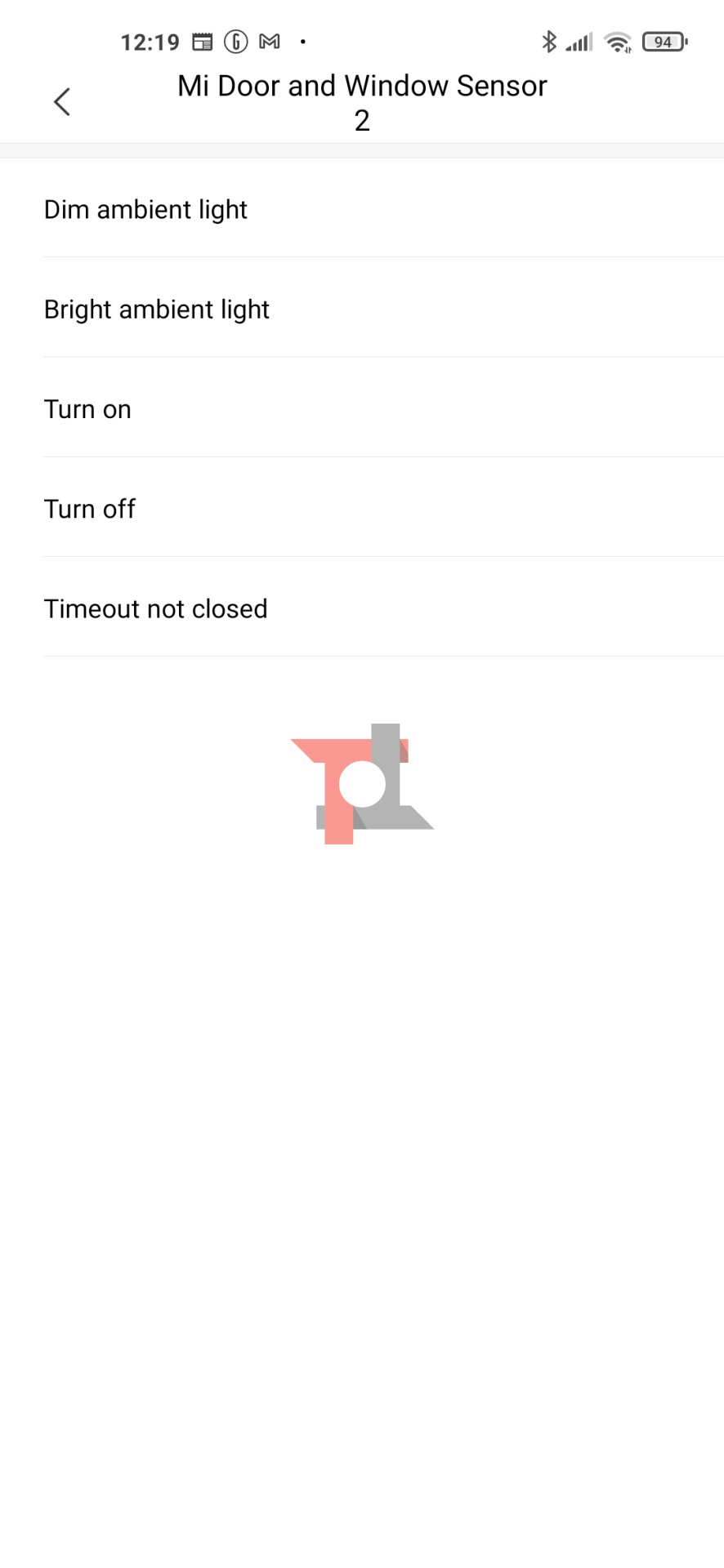Go back using the header arrow
Image resolution: width=724 pixels, height=1568 pixels.
pos(62,102)
